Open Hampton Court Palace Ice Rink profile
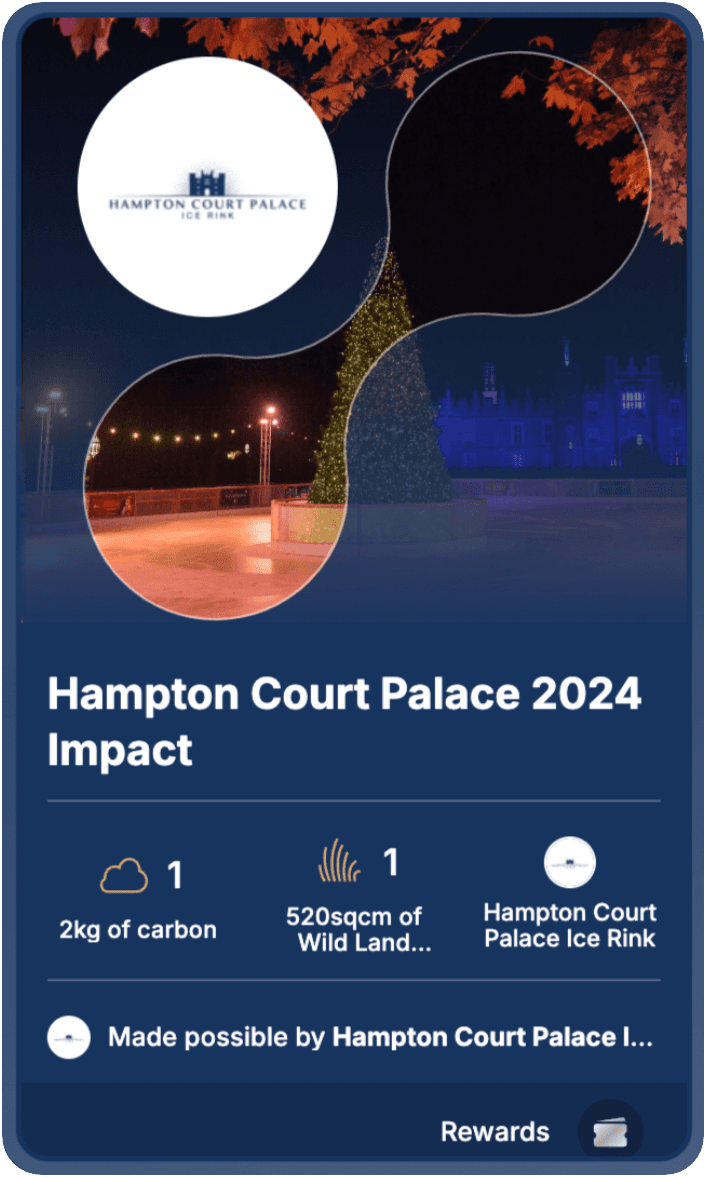This screenshot has height=1178, width=706. pos(569,893)
